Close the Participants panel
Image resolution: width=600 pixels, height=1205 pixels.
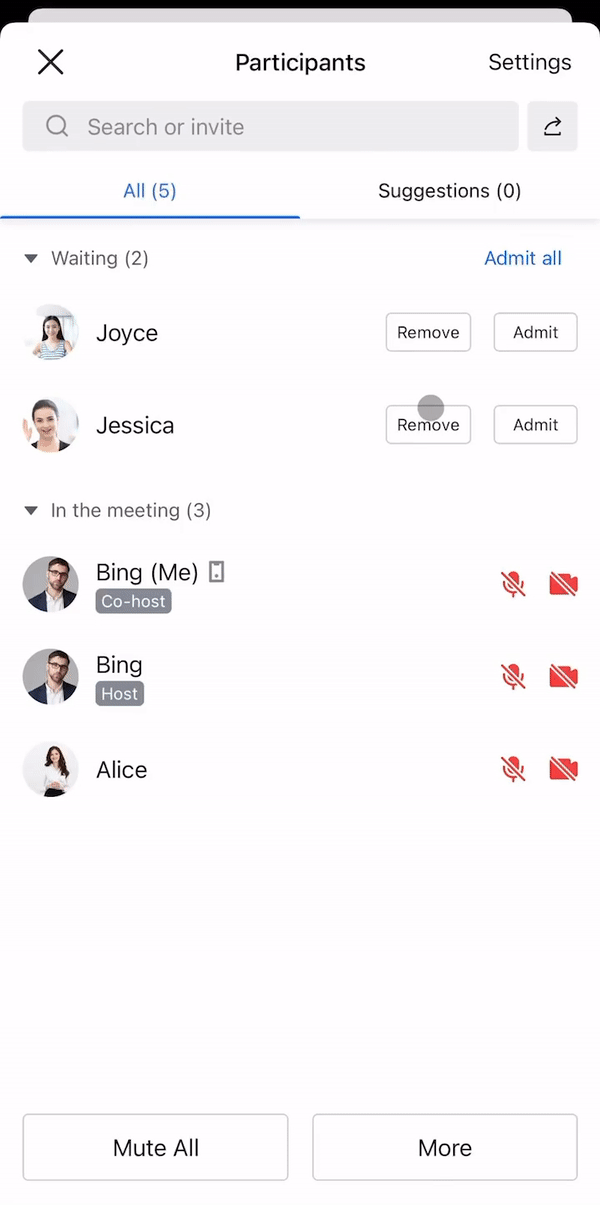[50, 62]
